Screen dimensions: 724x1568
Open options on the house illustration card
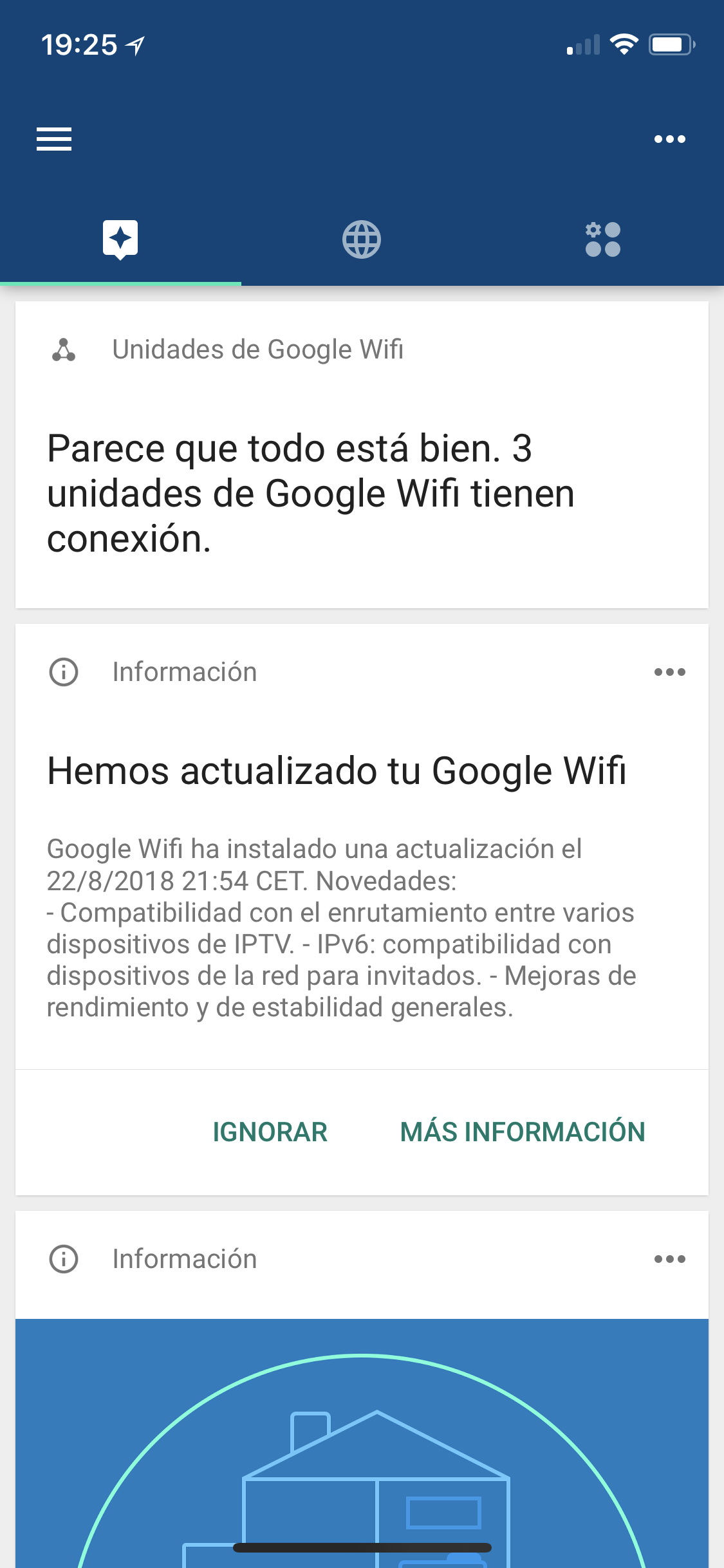pyautogui.click(x=669, y=1259)
